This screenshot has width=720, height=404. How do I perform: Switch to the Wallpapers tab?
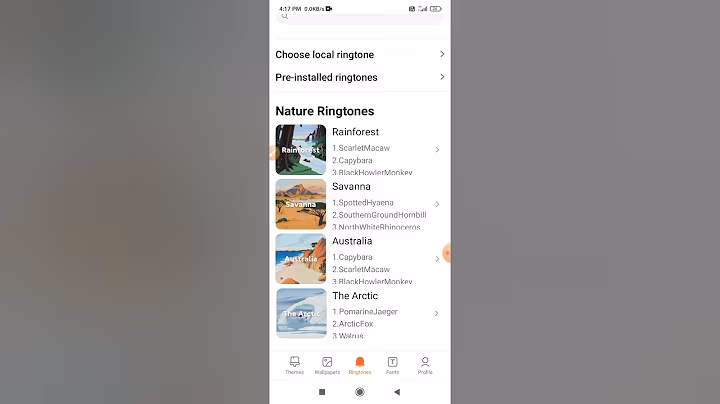pos(327,365)
